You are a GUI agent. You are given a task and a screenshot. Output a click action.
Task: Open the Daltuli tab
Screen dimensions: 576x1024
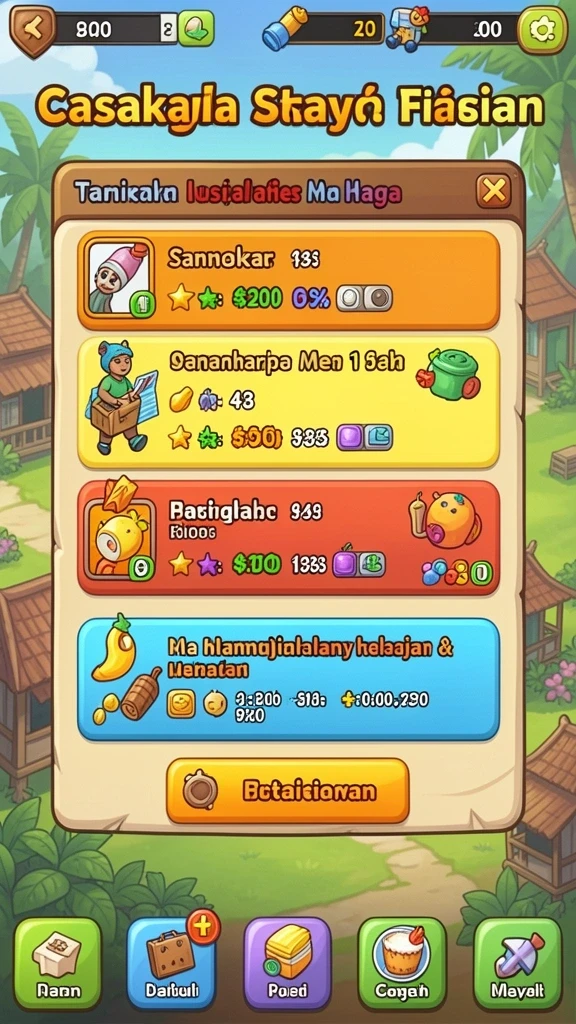click(x=172, y=963)
